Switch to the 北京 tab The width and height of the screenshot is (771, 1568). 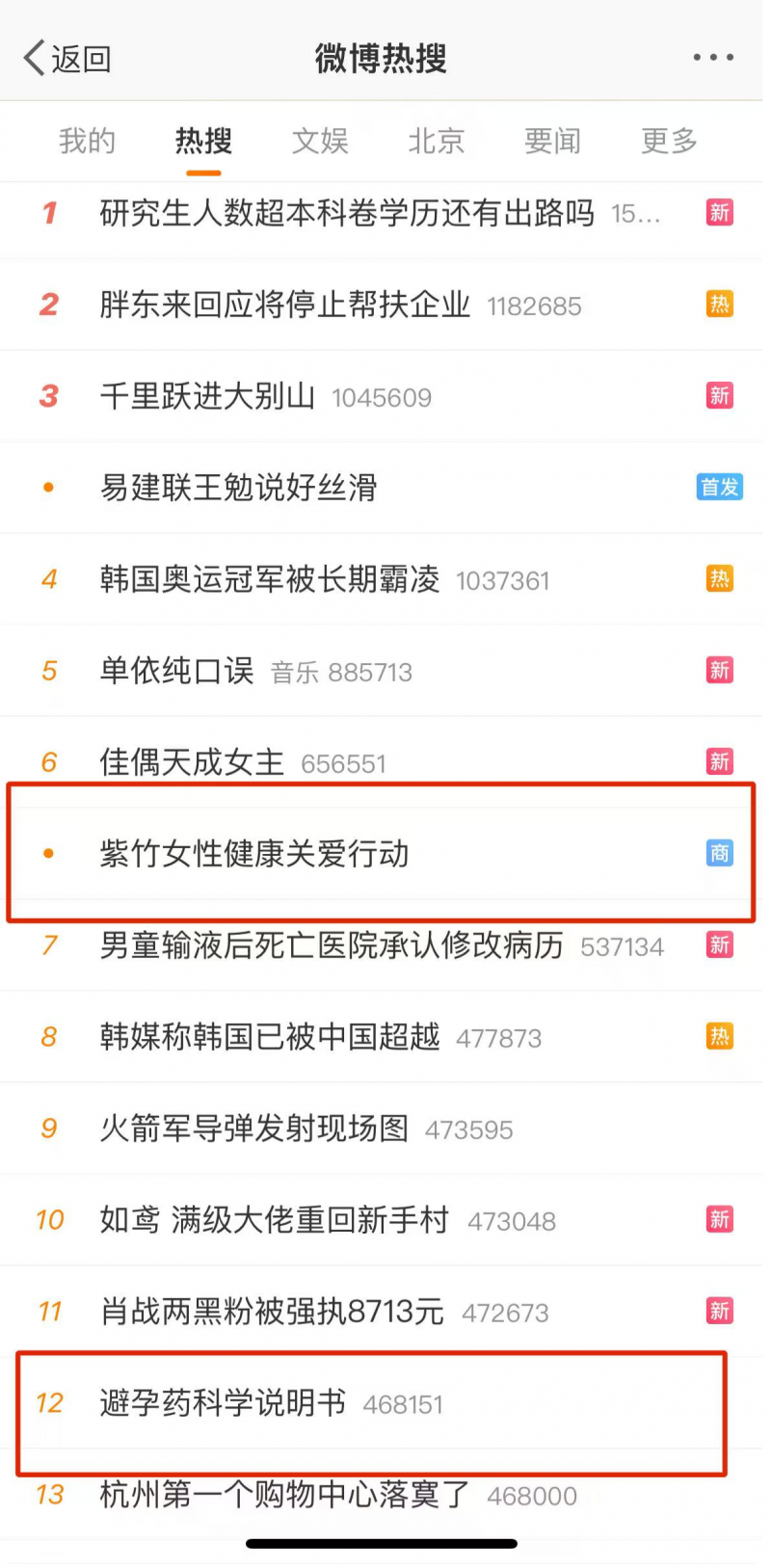click(x=436, y=142)
